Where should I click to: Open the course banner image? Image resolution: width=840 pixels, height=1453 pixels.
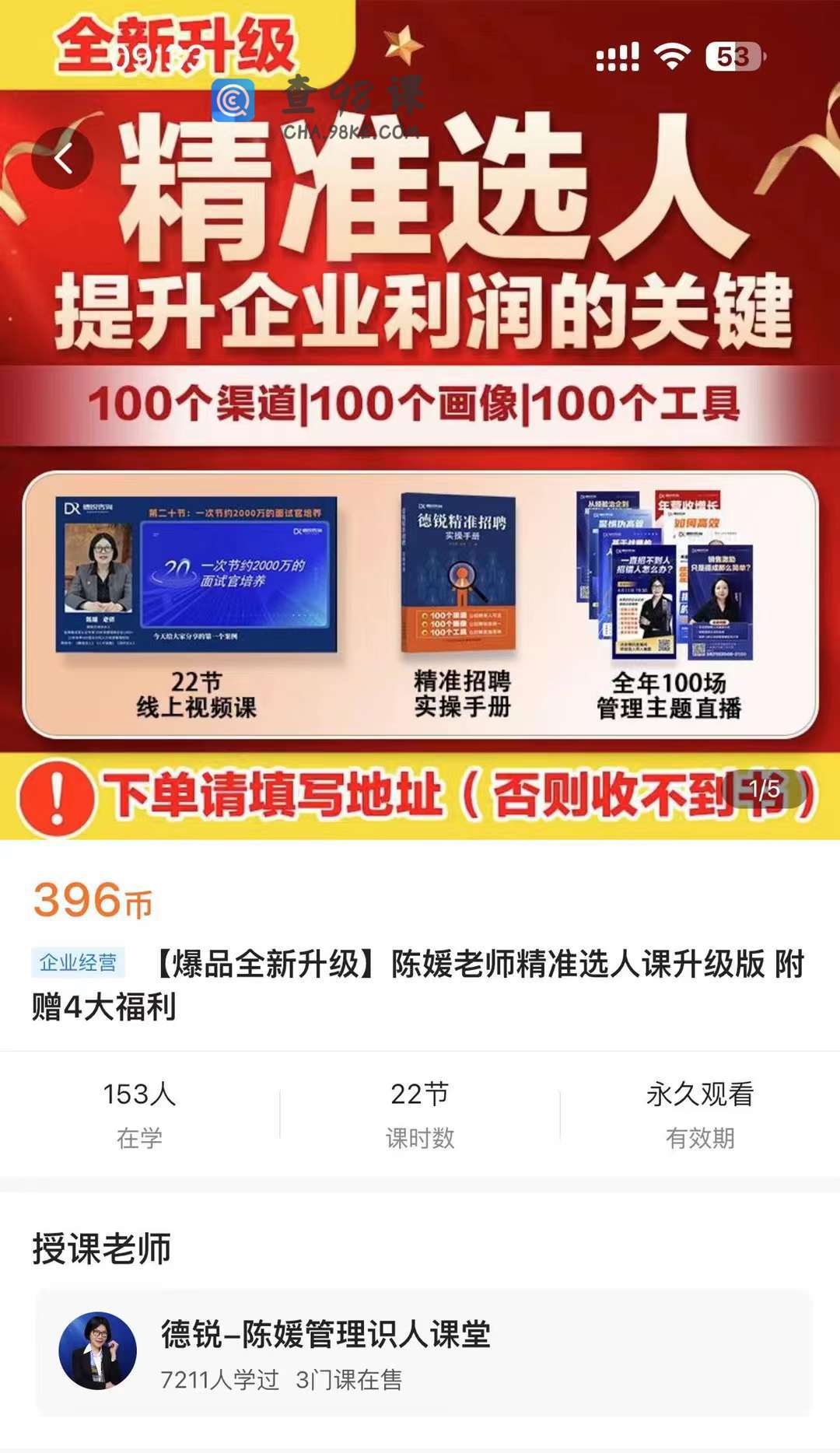(x=420, y=467)
